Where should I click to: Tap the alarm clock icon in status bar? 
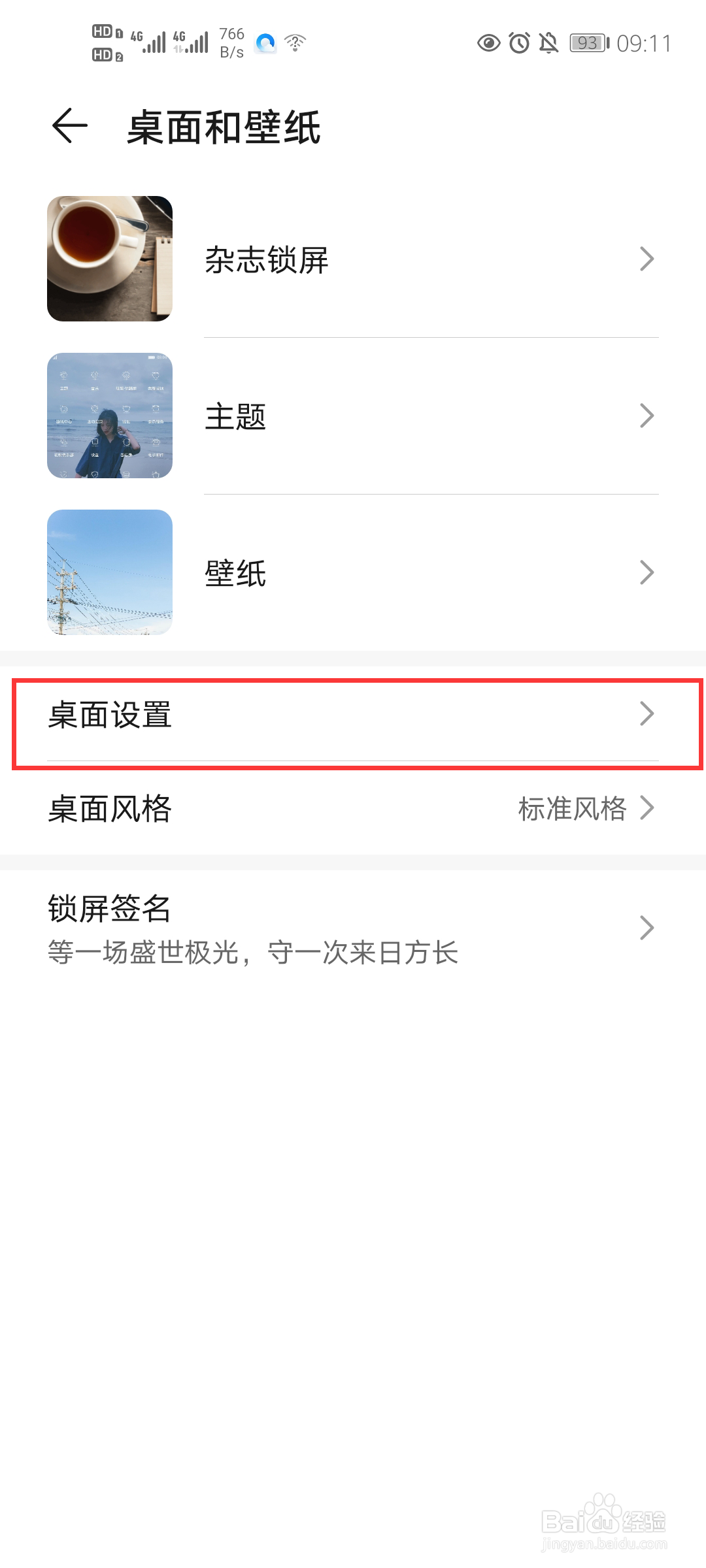518,43
